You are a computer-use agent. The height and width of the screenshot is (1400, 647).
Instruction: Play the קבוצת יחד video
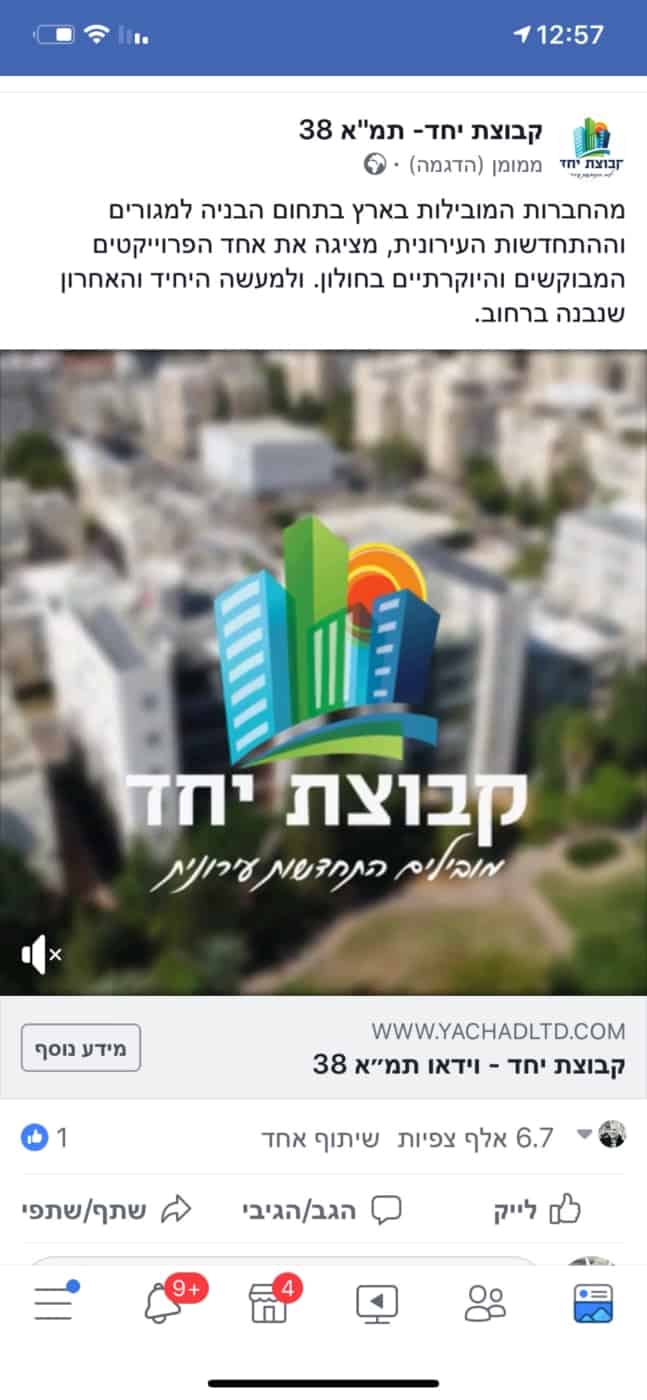[x=323, y=672]
